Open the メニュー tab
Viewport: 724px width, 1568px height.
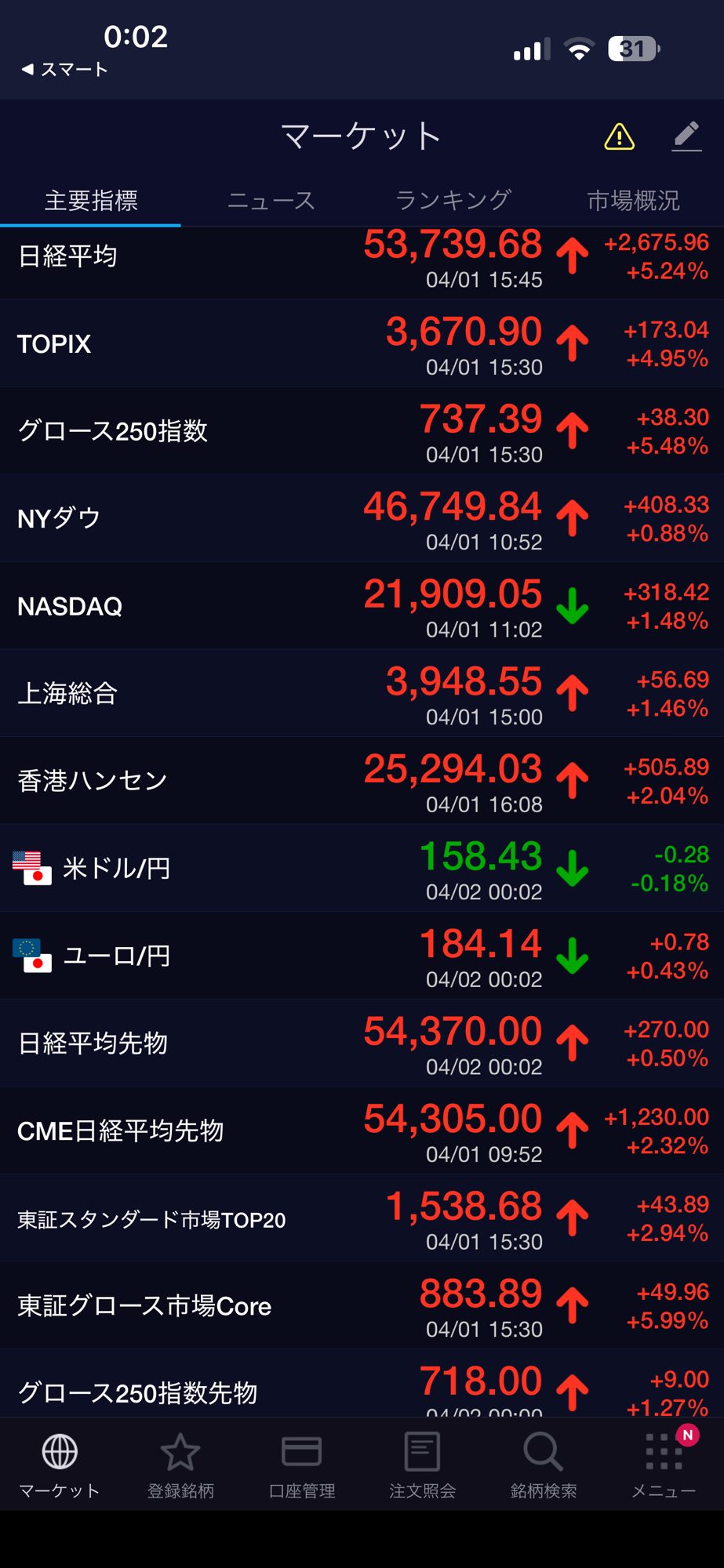point(664,1465)
